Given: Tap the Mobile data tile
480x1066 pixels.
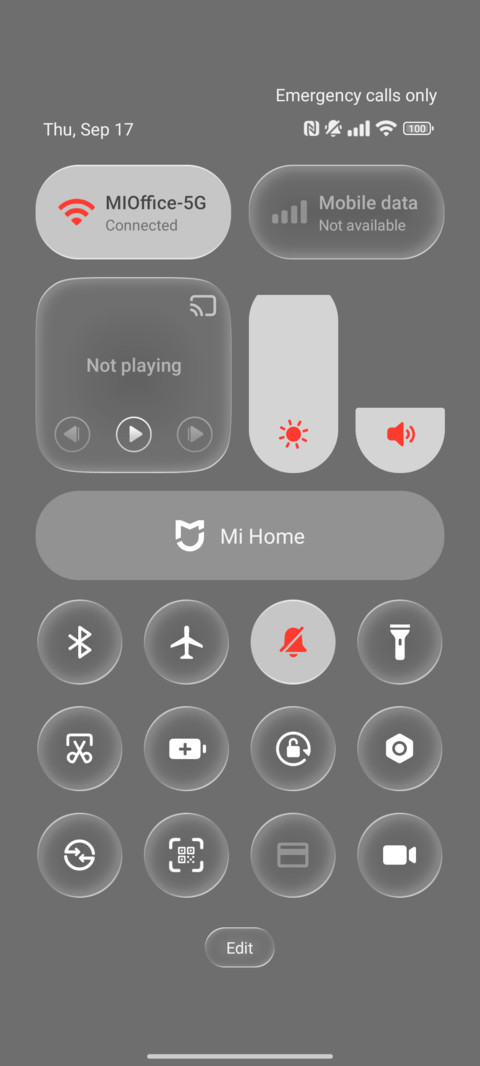Looking at the screenshot, I should tap(347, 212).
